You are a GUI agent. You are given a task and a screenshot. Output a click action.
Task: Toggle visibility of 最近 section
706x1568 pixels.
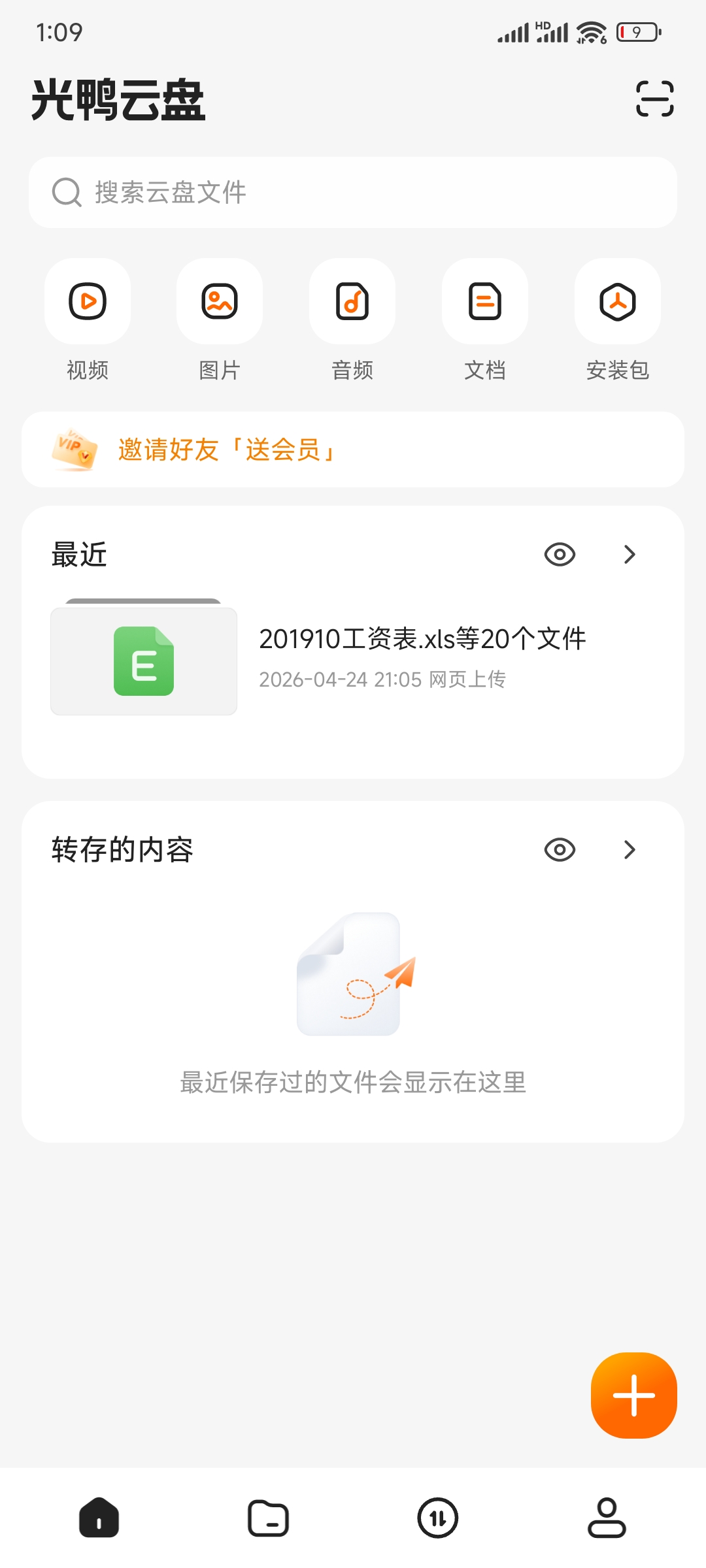point(559,554)
